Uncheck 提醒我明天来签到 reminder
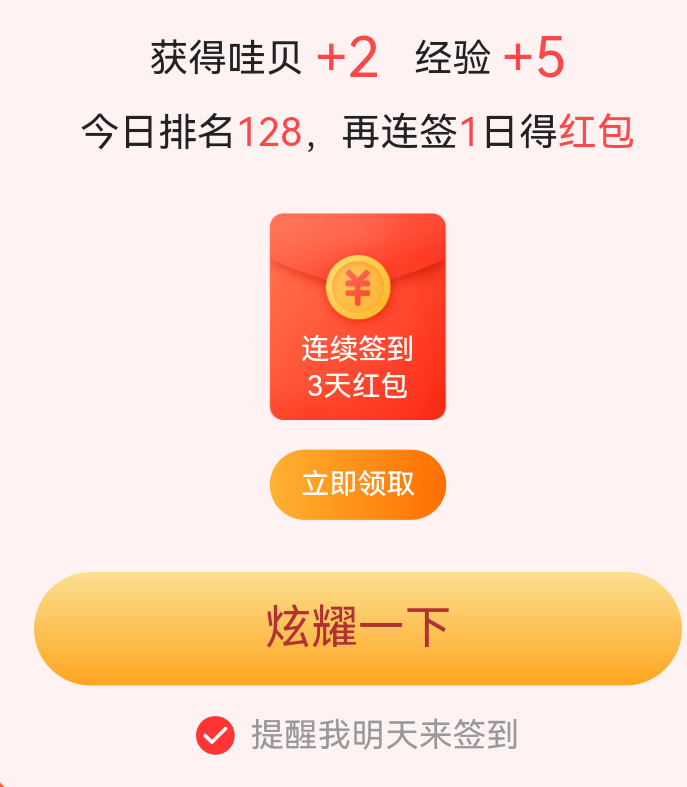687x787 pixels. coord(215,736)
